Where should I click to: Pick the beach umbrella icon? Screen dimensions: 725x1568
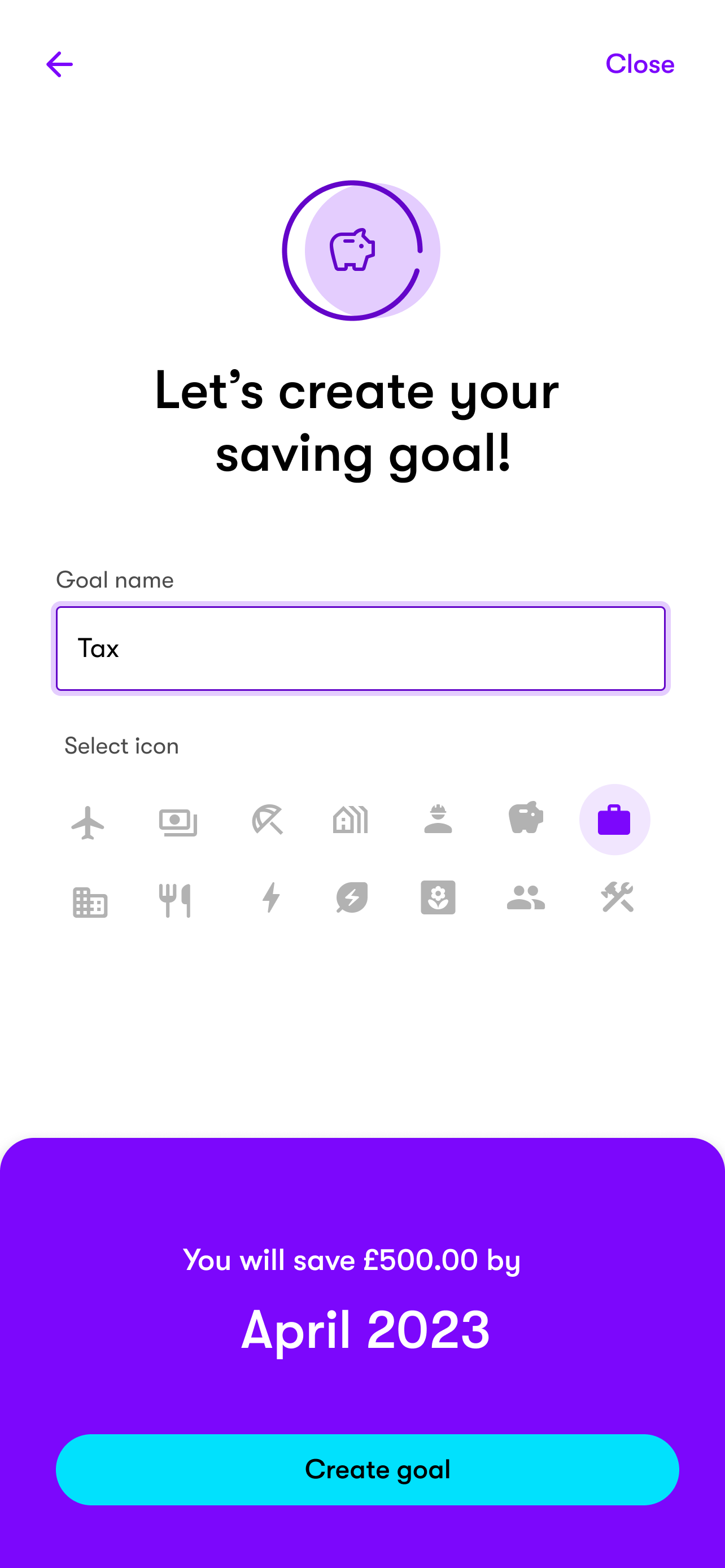click(267, 820)
